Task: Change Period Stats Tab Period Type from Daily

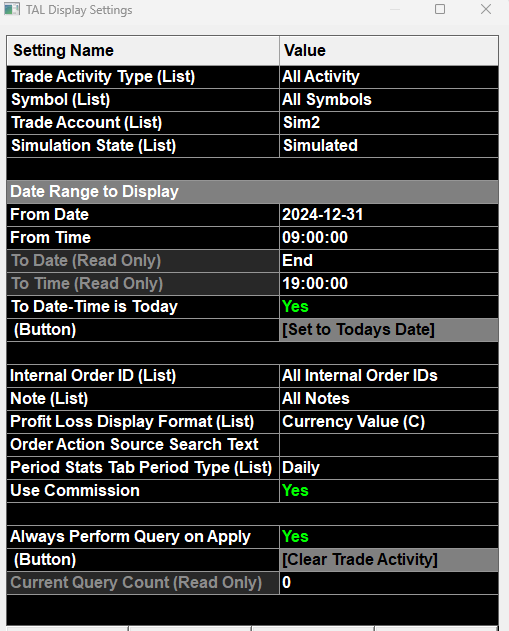Action: [389, 468]
